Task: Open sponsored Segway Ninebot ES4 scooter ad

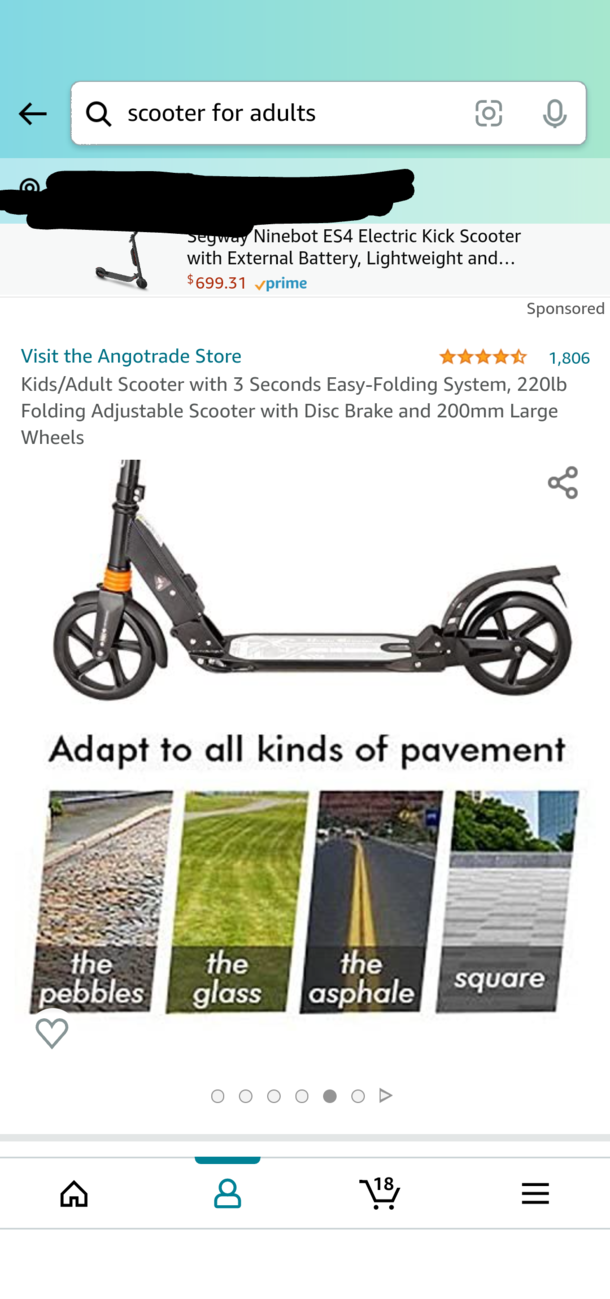Action: point(353,259)
